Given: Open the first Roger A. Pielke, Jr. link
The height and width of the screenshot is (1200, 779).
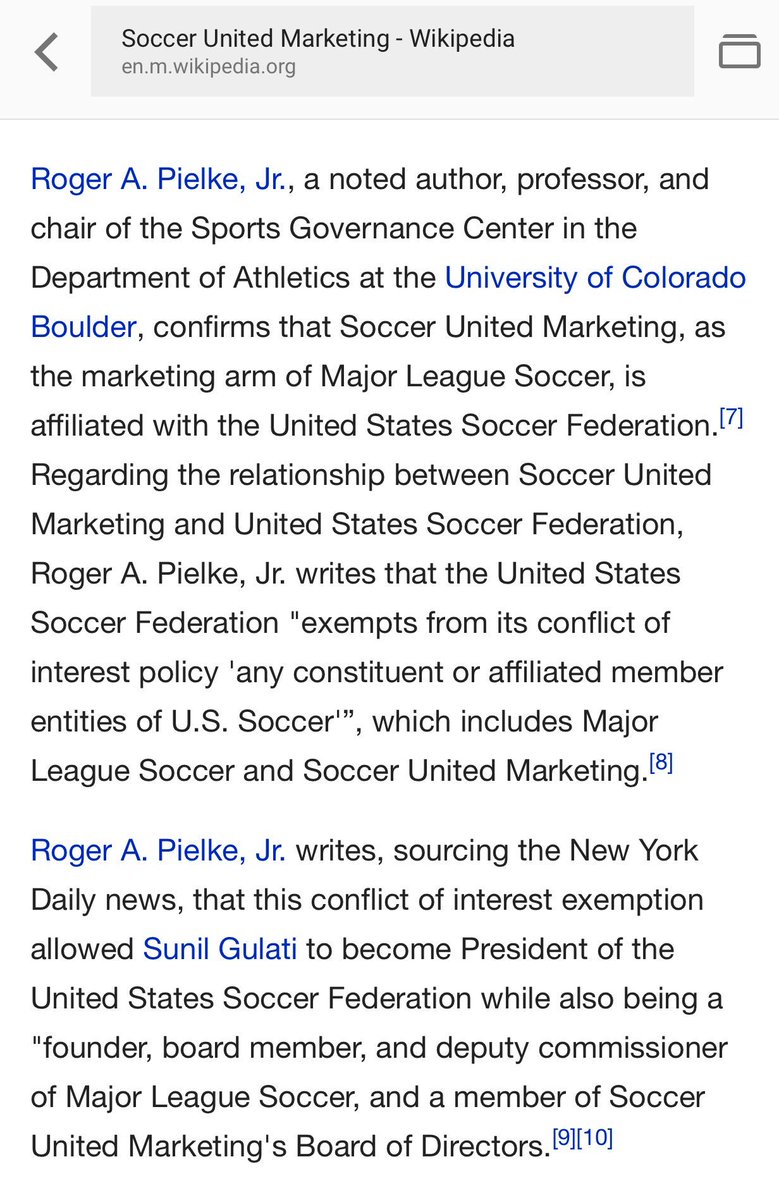Looking at the screenshot, I should click(160, 179).
